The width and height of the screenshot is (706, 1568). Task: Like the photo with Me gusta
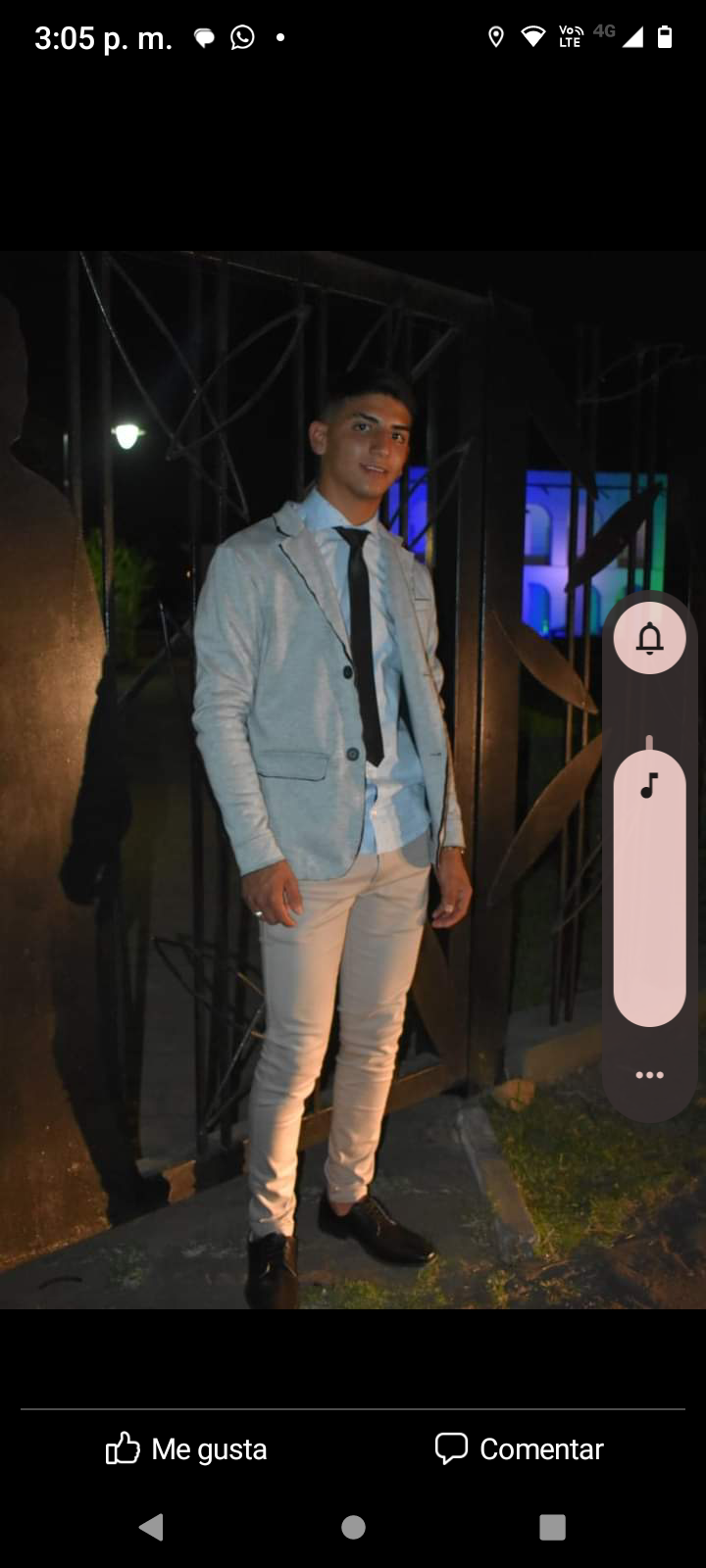coord(186,1448)
